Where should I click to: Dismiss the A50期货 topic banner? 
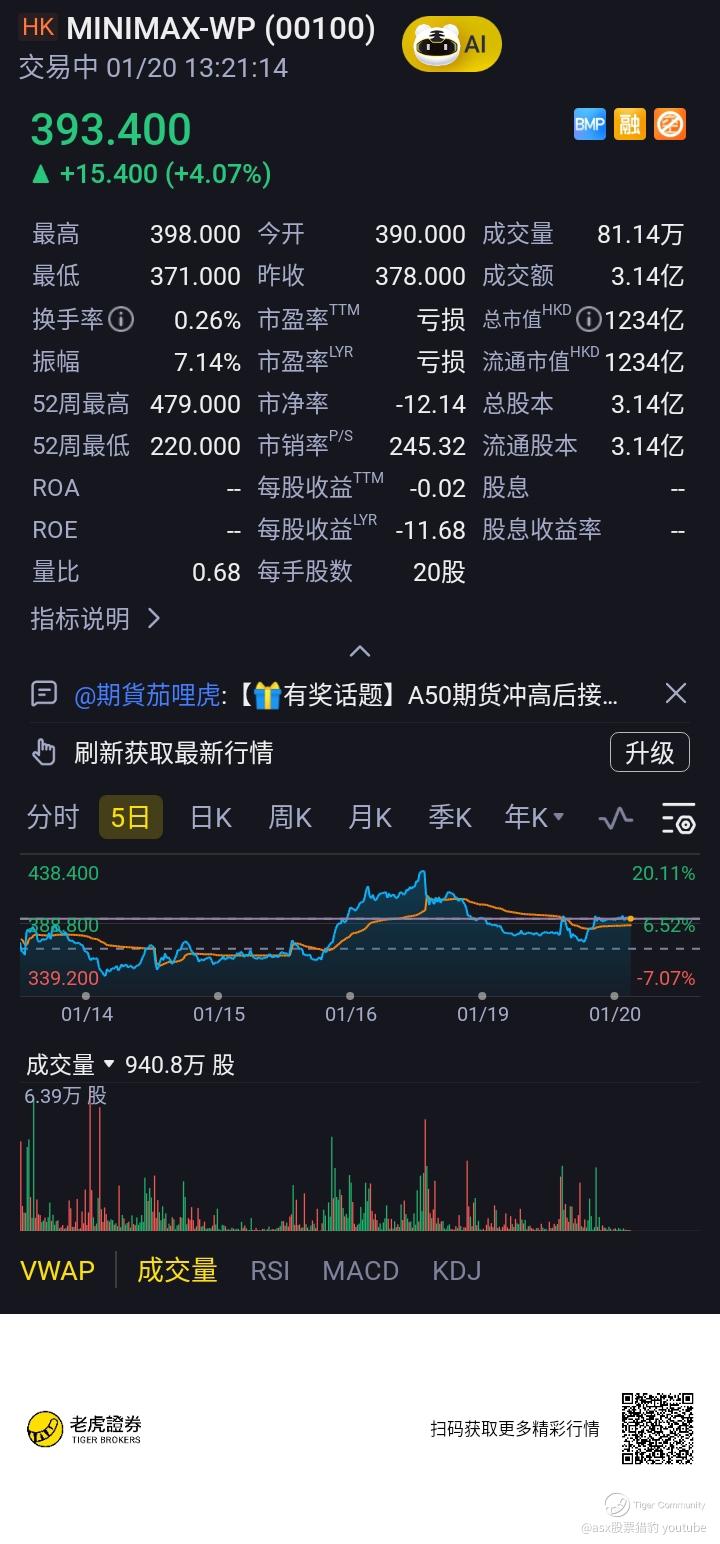tap(676, 693)
